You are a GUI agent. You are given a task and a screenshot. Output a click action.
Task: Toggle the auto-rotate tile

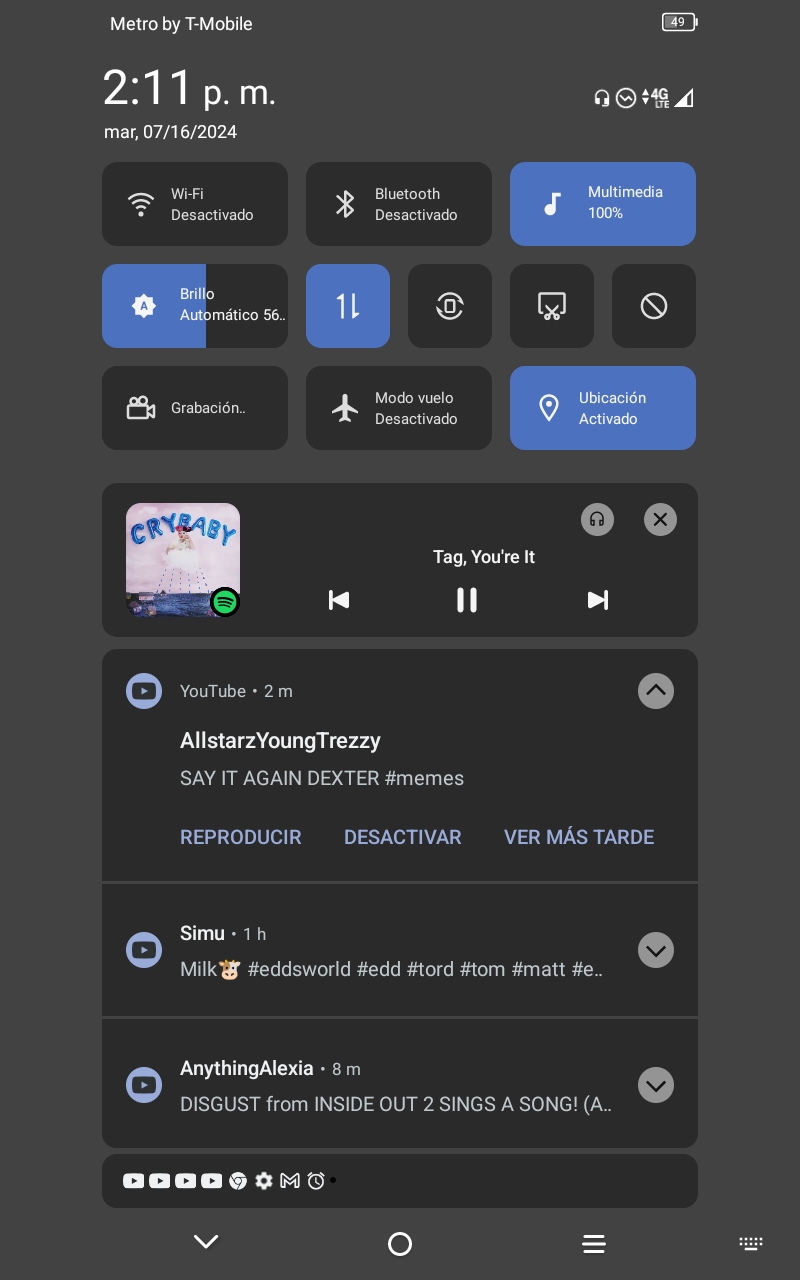point(449,306)
